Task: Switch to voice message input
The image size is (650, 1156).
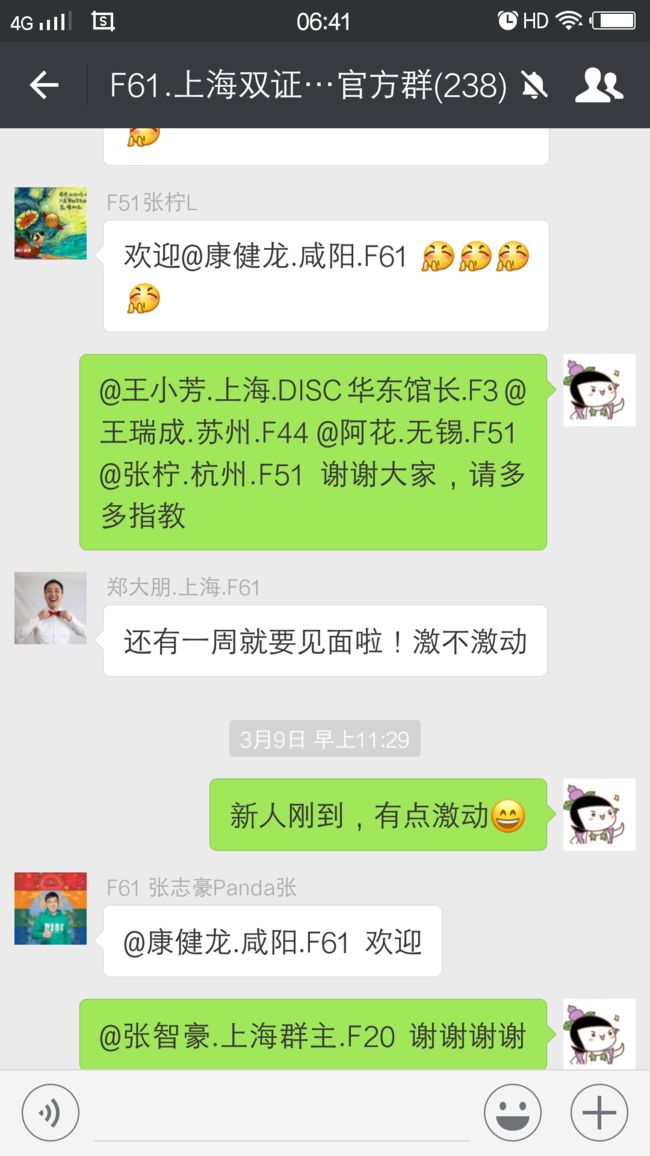Action: (50, 1113)
